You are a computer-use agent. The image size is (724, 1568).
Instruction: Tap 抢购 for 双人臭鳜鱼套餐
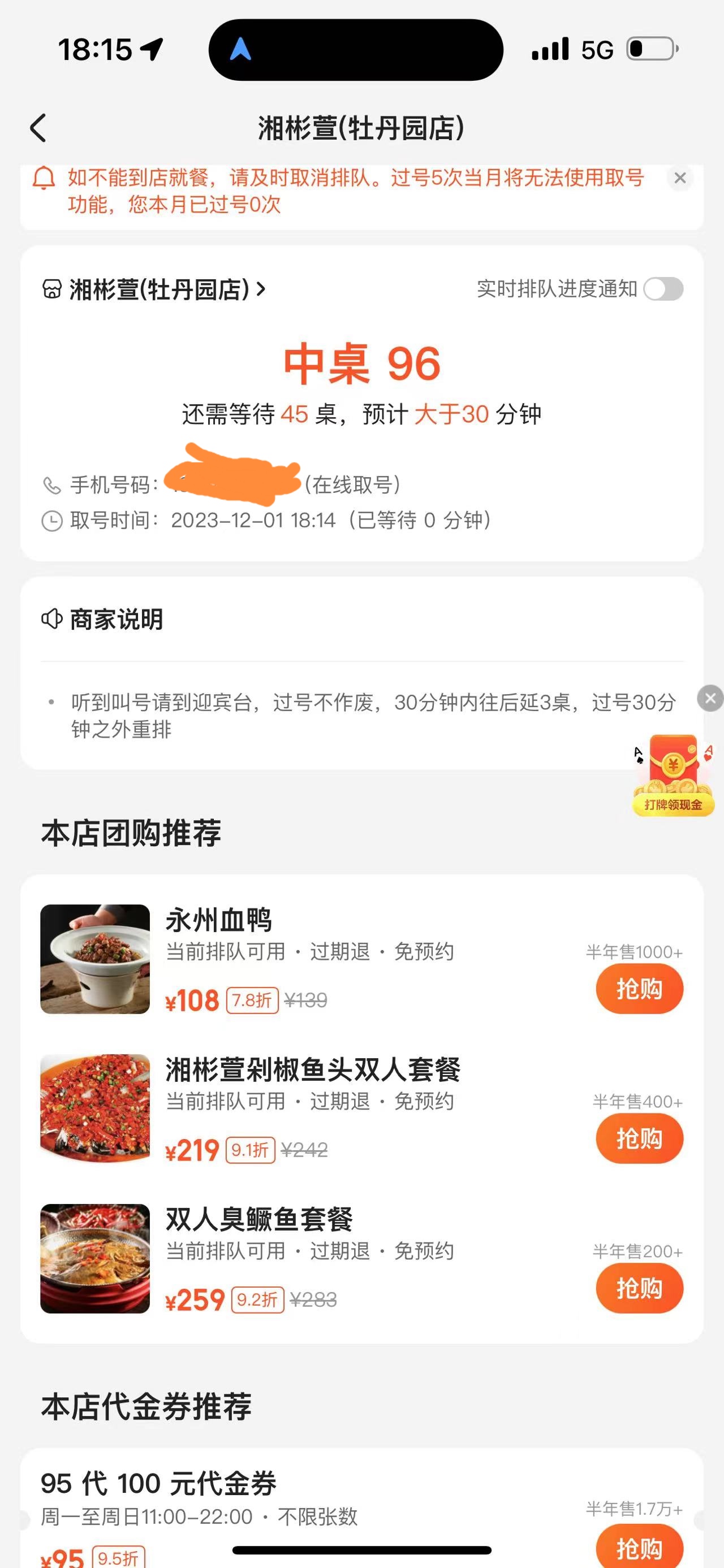pyautogui.click(x=639, y=1288)
